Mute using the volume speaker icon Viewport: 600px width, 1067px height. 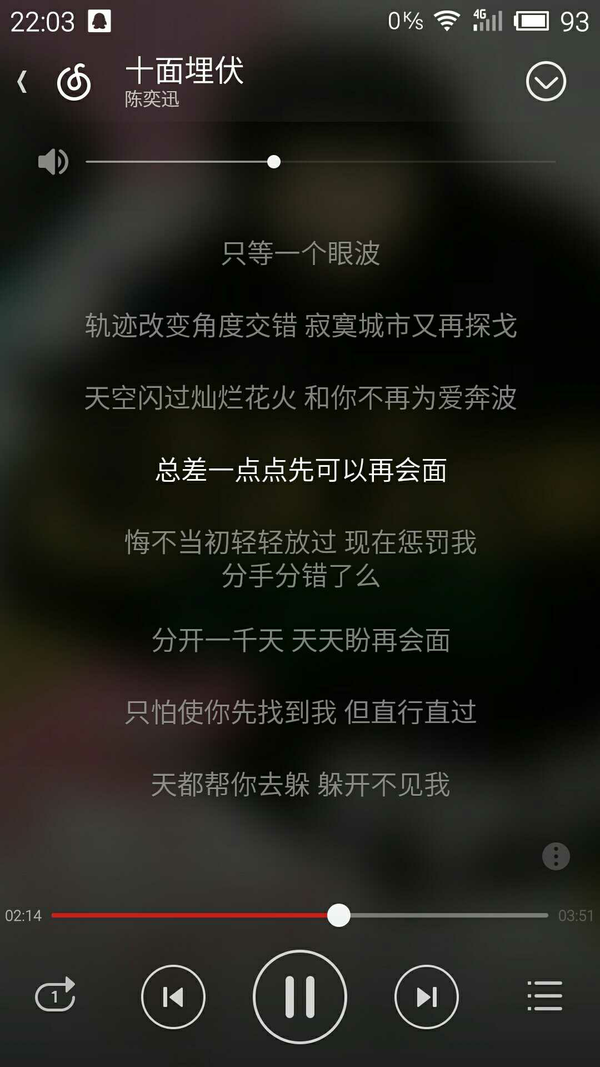[52, 161]
